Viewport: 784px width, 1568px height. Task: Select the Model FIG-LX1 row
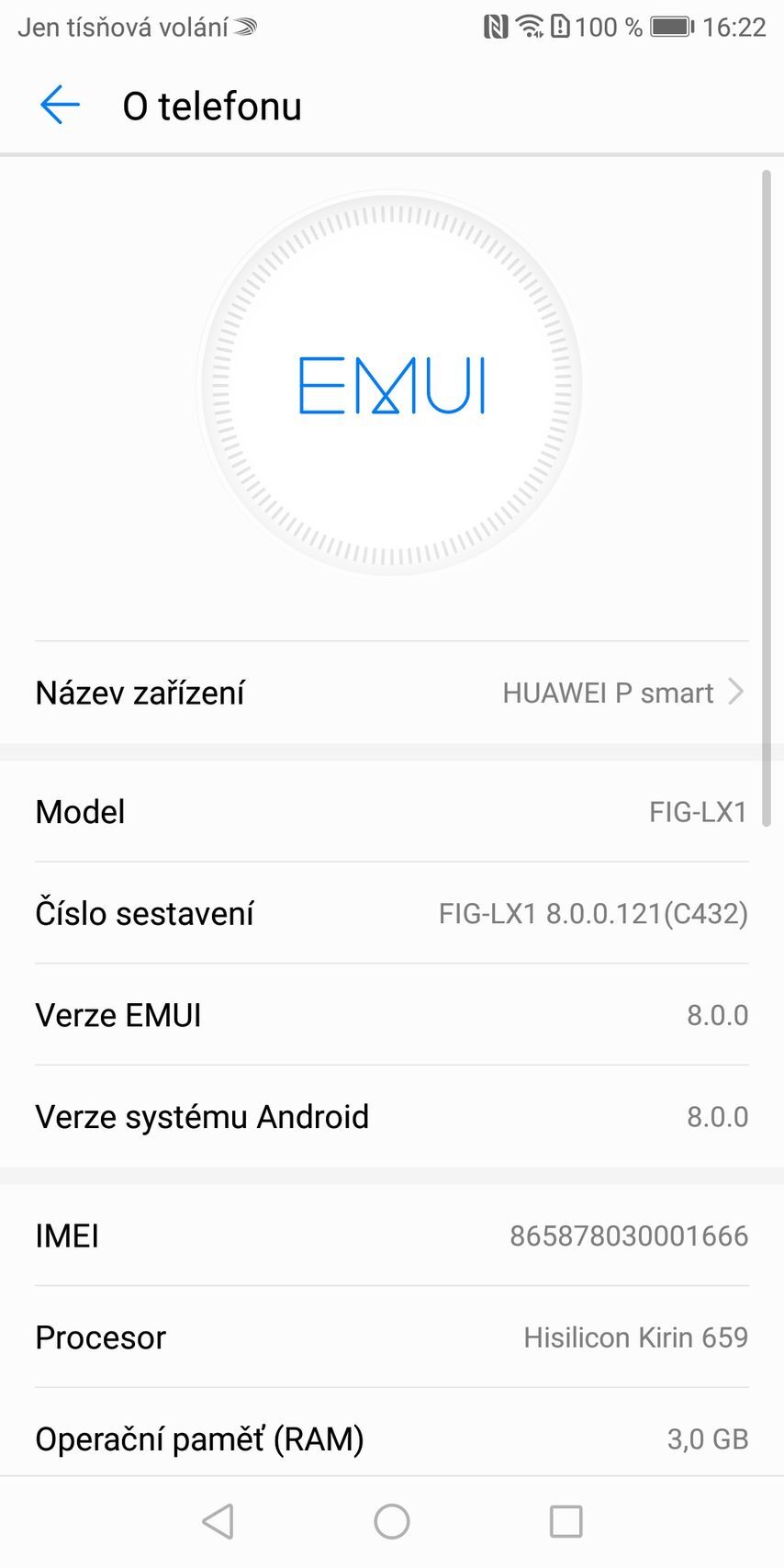[x=392, y=811]
